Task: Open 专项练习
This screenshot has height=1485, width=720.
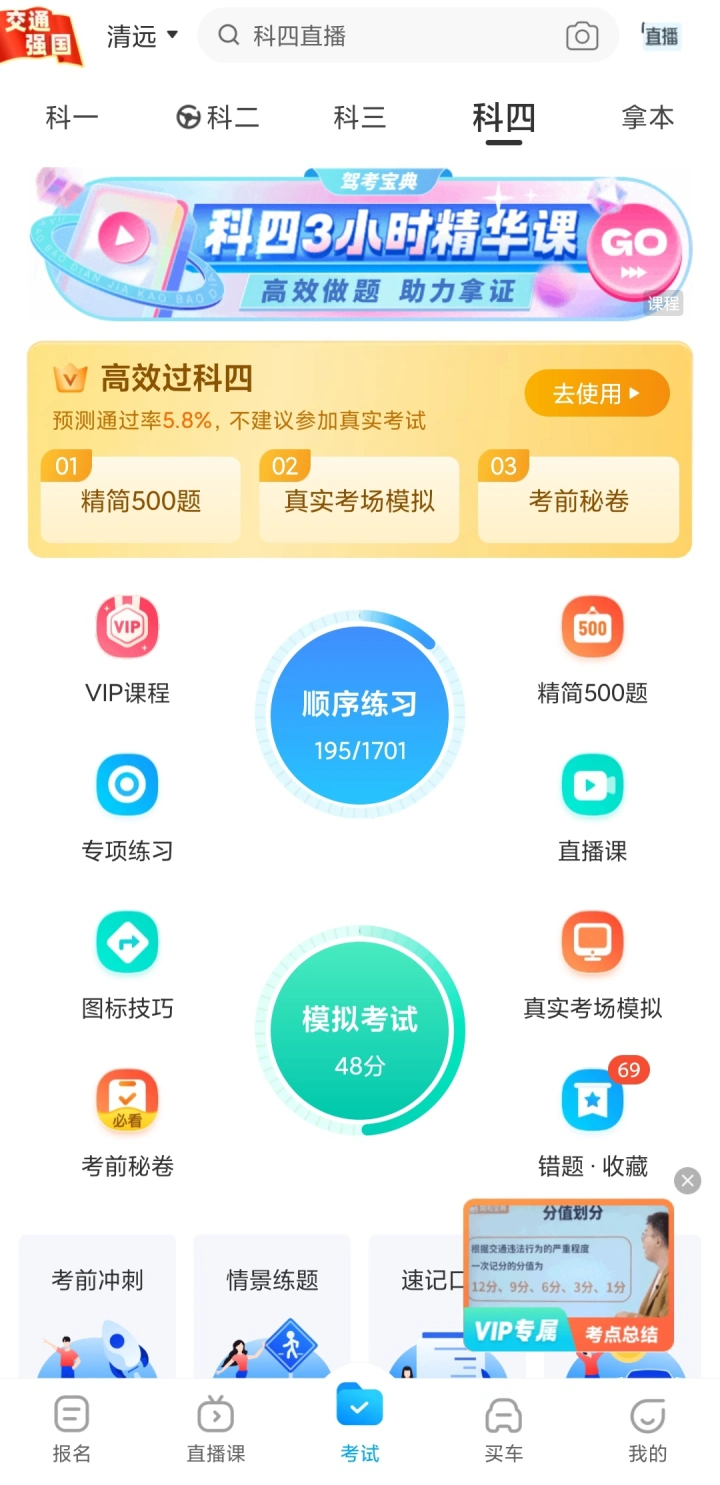Action: click(127, 808)
